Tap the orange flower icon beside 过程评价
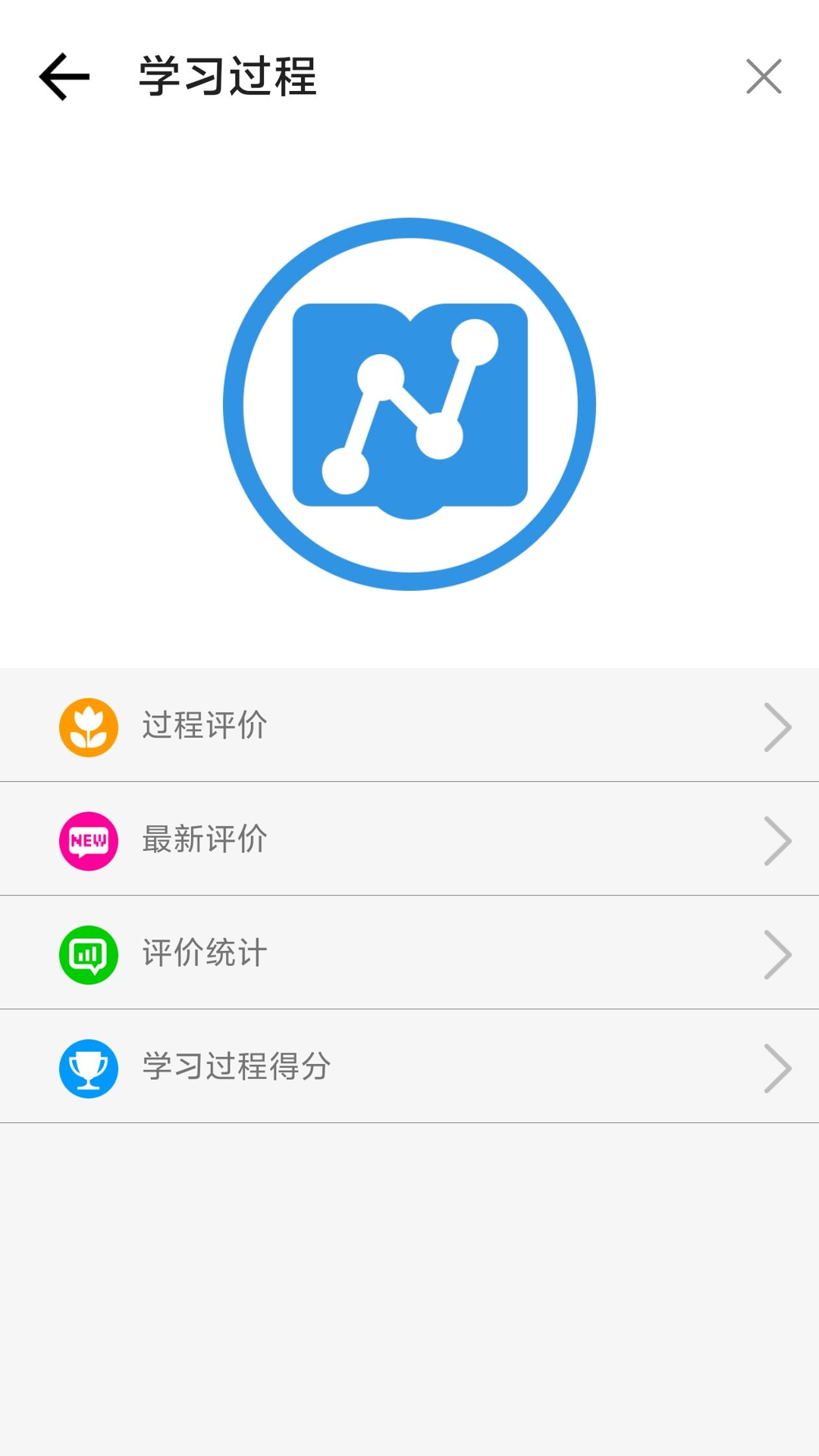The height and width of the screenshot is (1456, 819). [89, 726]
